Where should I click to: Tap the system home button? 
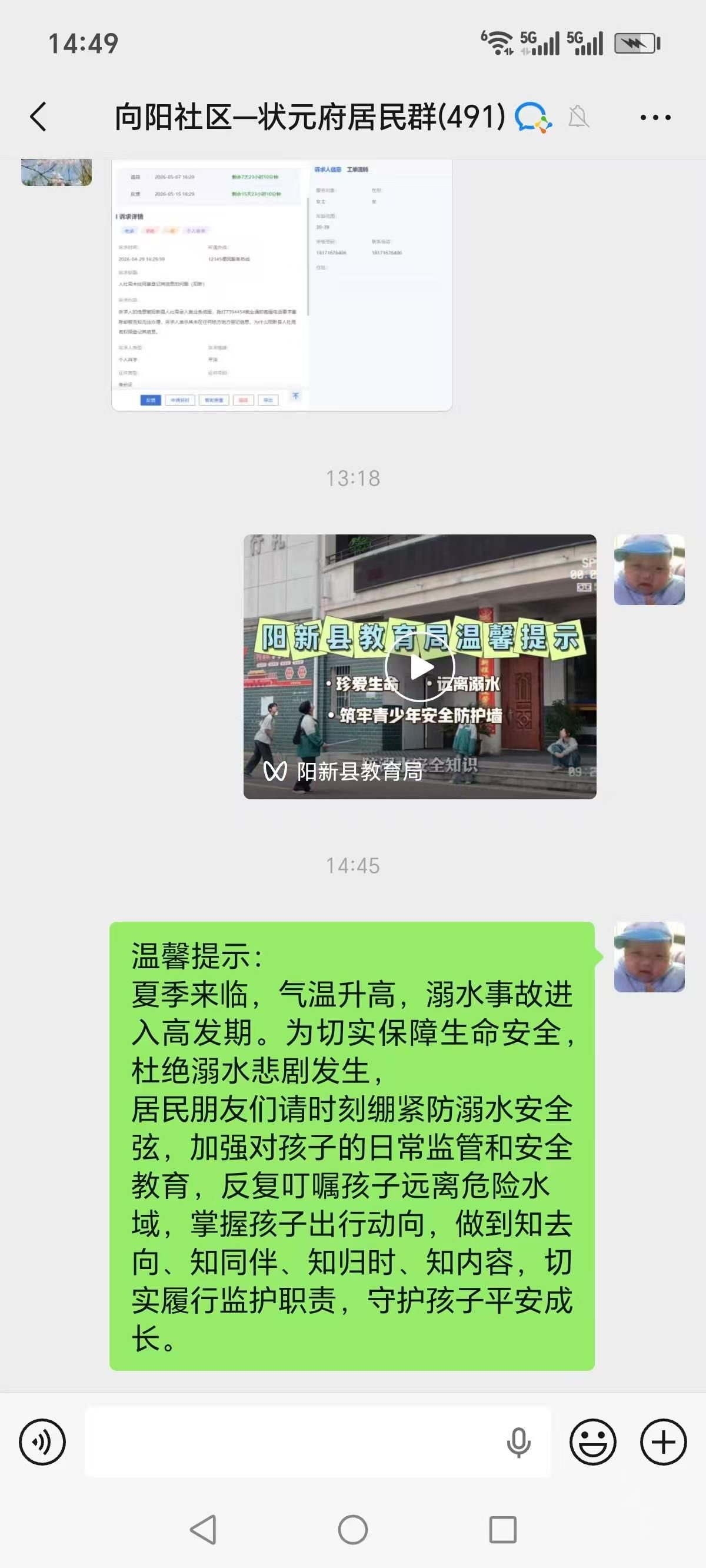353,1529
